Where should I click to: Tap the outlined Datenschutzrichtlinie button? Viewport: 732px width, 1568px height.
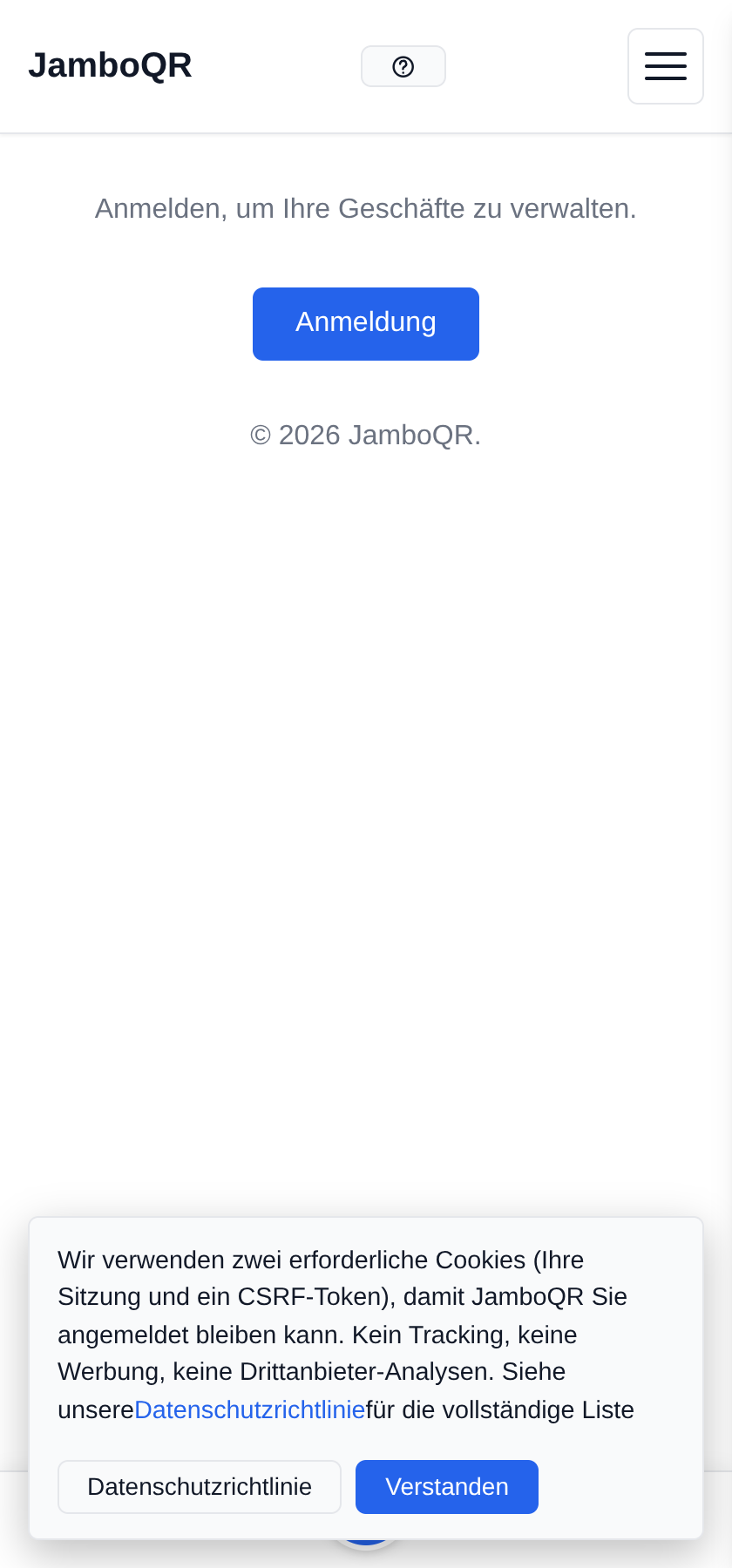click(200, 1487)
